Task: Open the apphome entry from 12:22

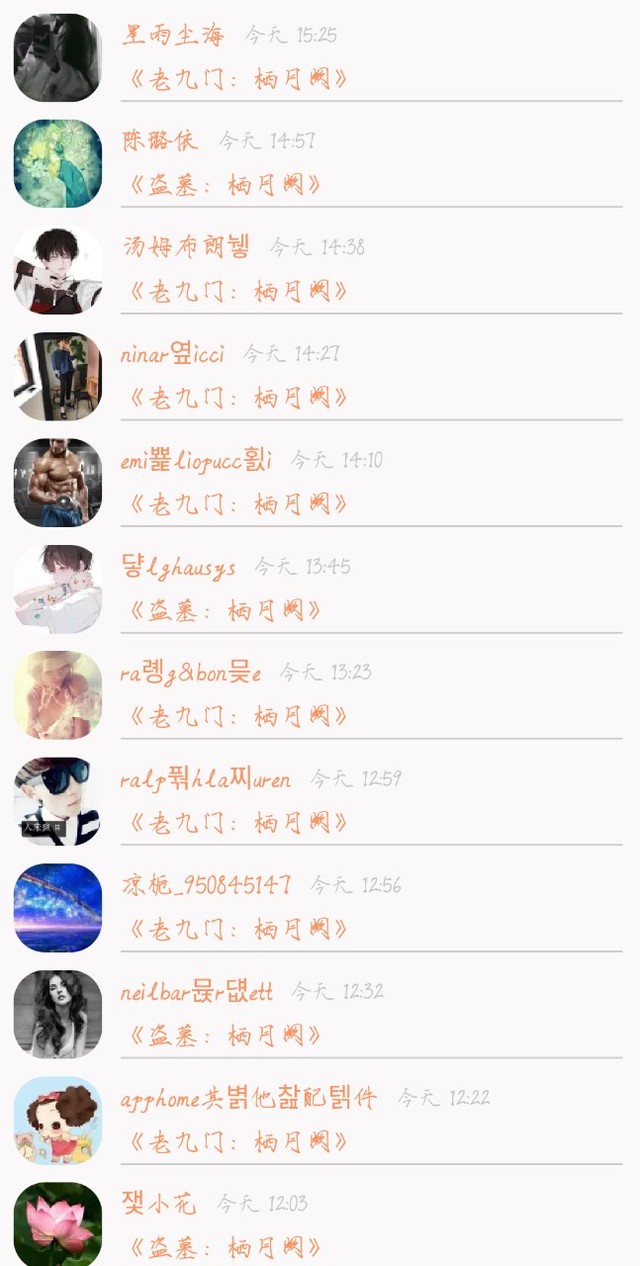Action: pyautogui.click(x=320, y=1120)
